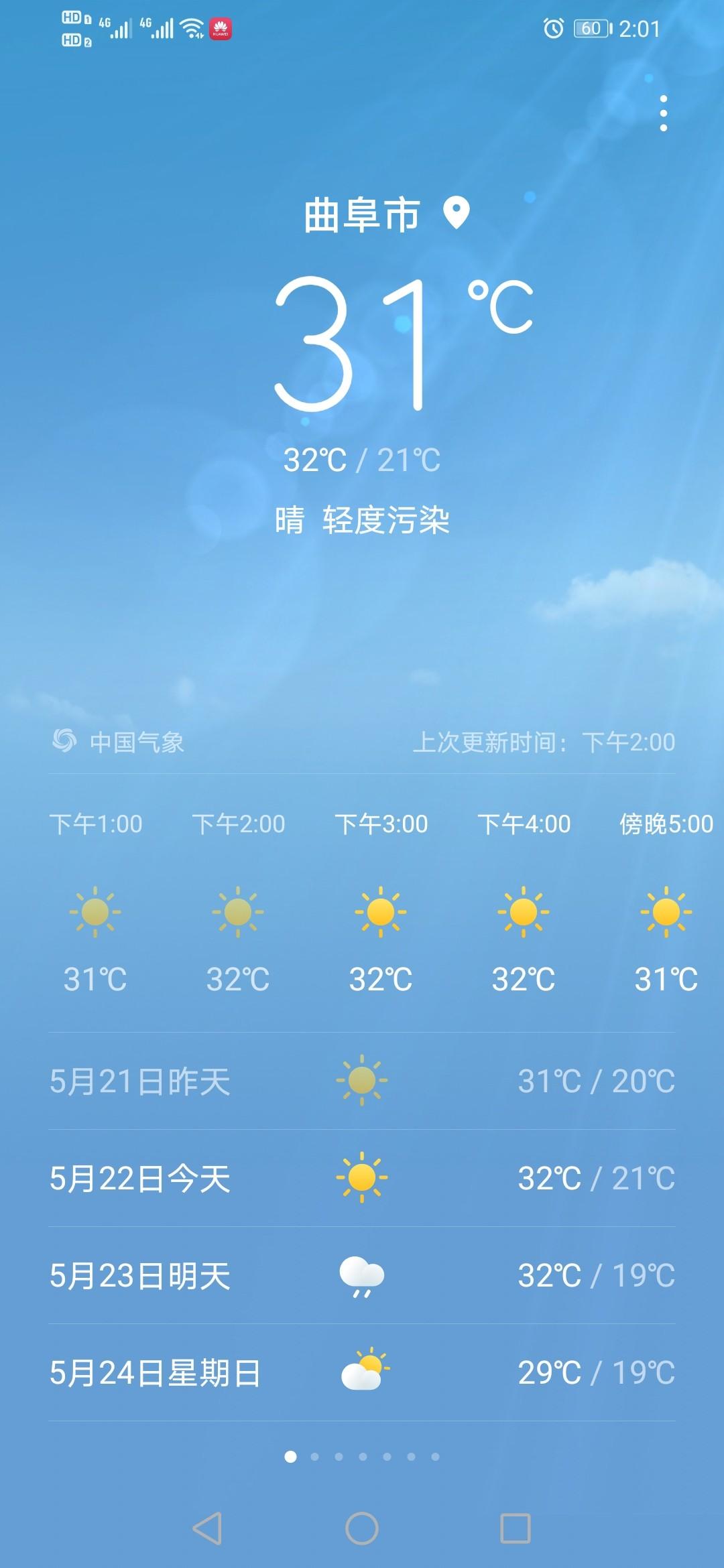
Task: Tap the system back button
Action: click(x=207, y=1528)
